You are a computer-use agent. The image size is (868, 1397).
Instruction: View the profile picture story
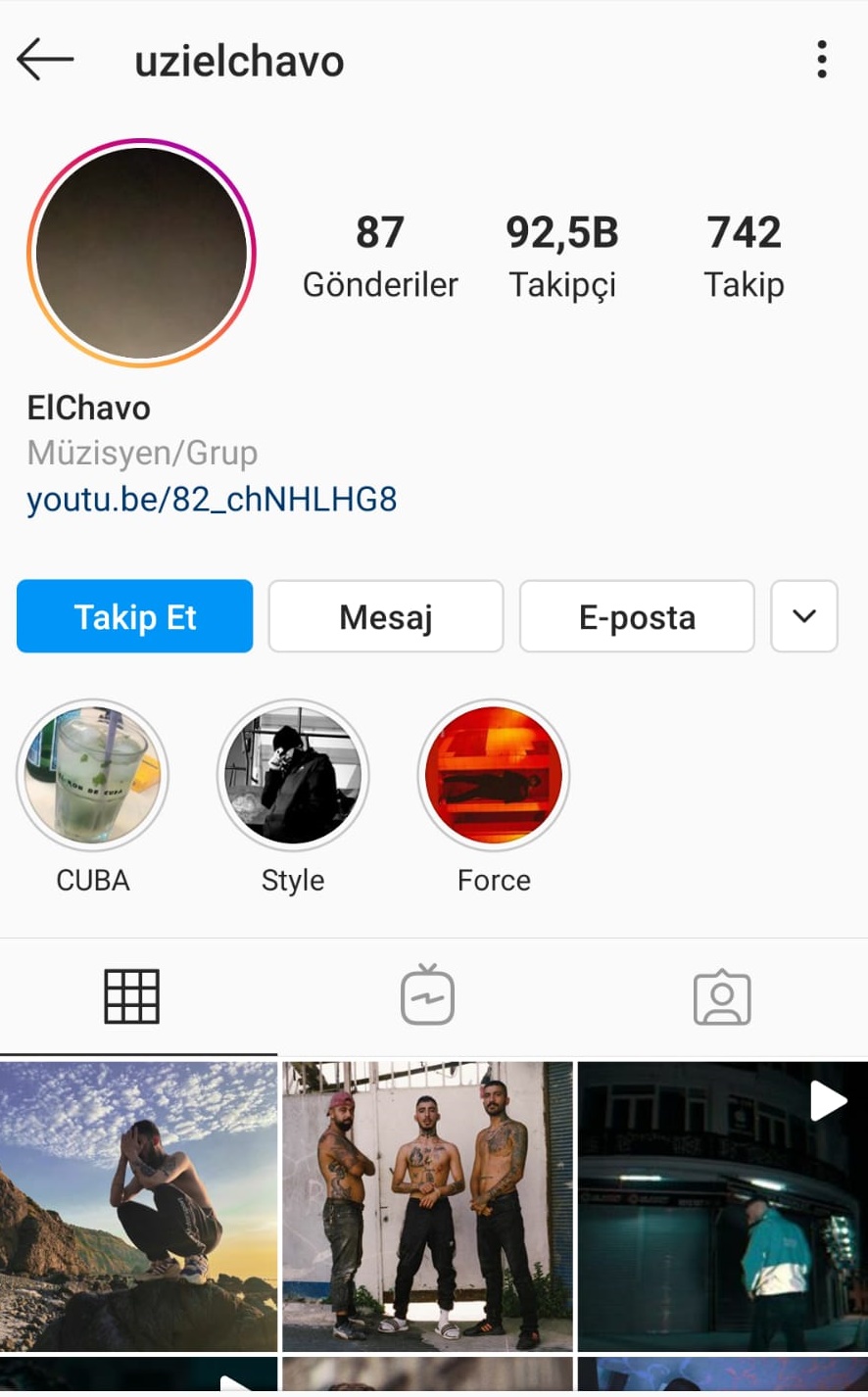pos(142,253)
